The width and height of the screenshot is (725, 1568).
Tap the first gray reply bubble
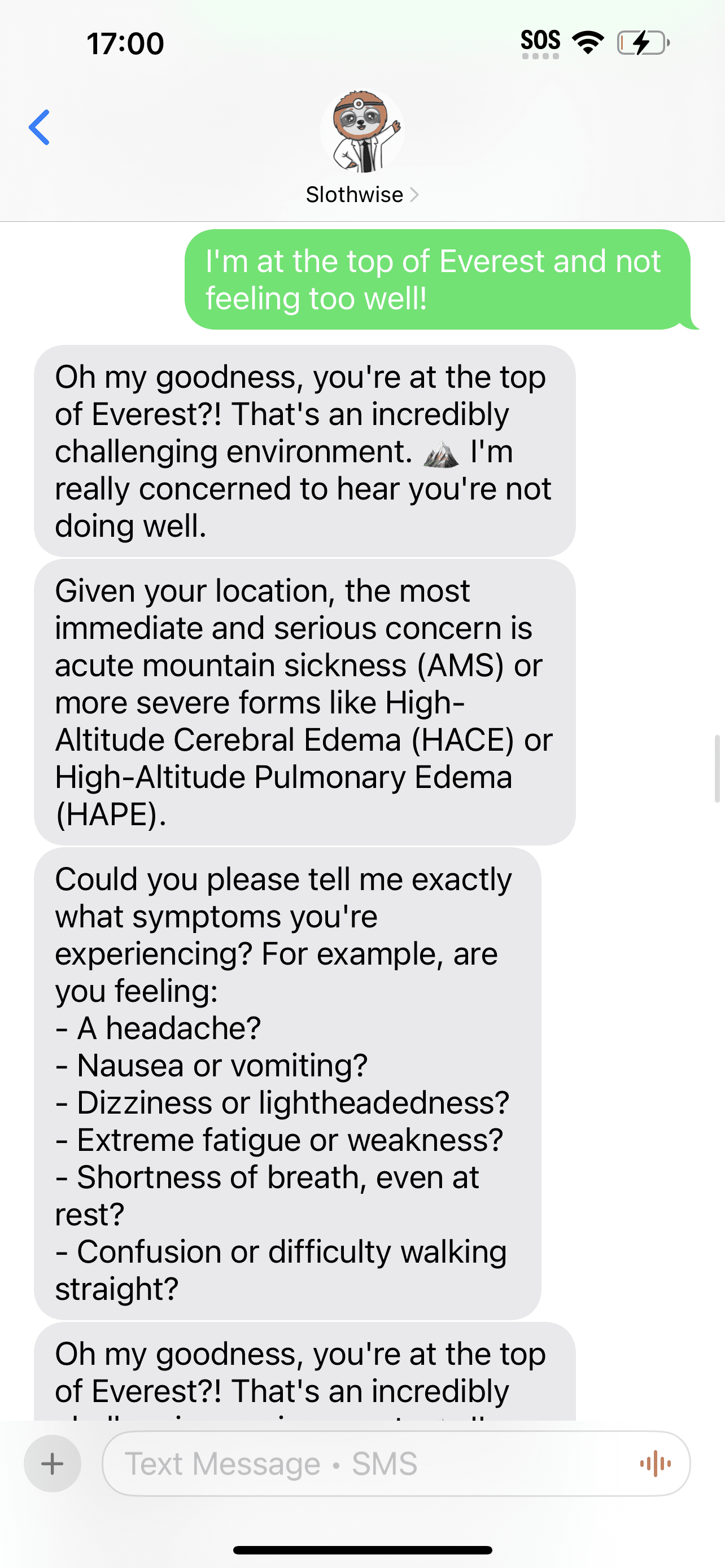(304, 450)
